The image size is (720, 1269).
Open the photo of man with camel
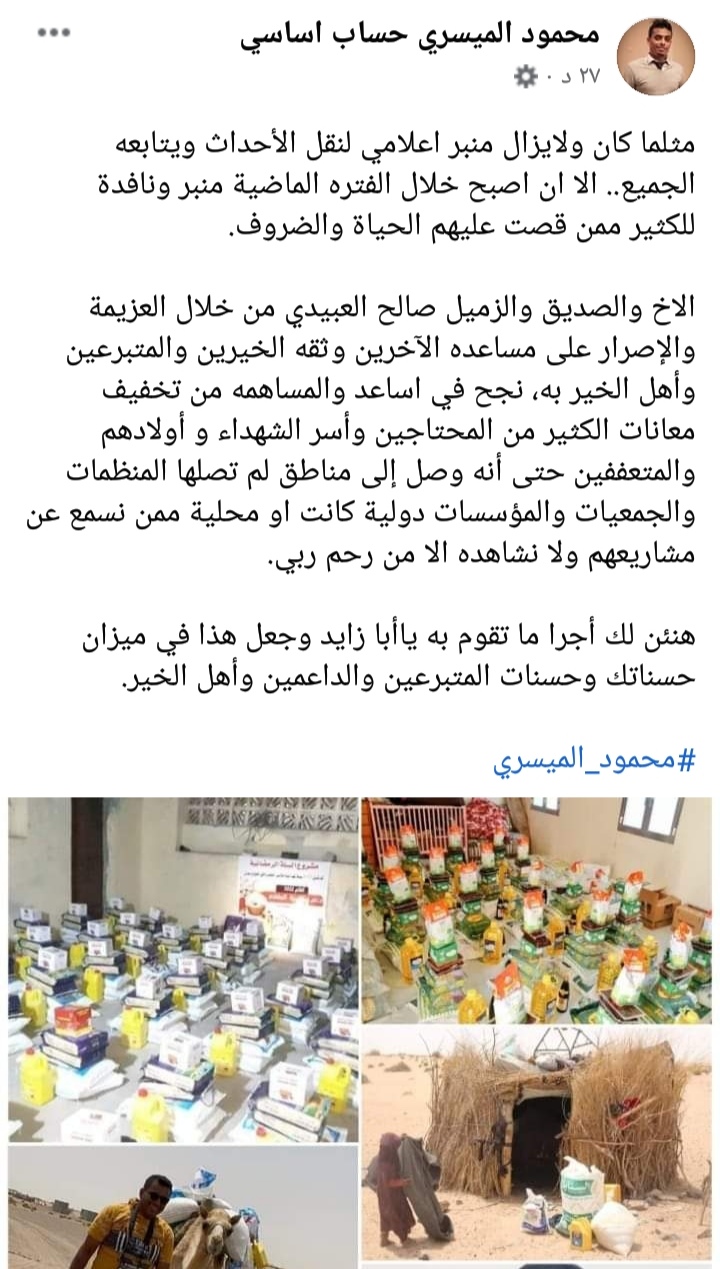pos(183,1208)
